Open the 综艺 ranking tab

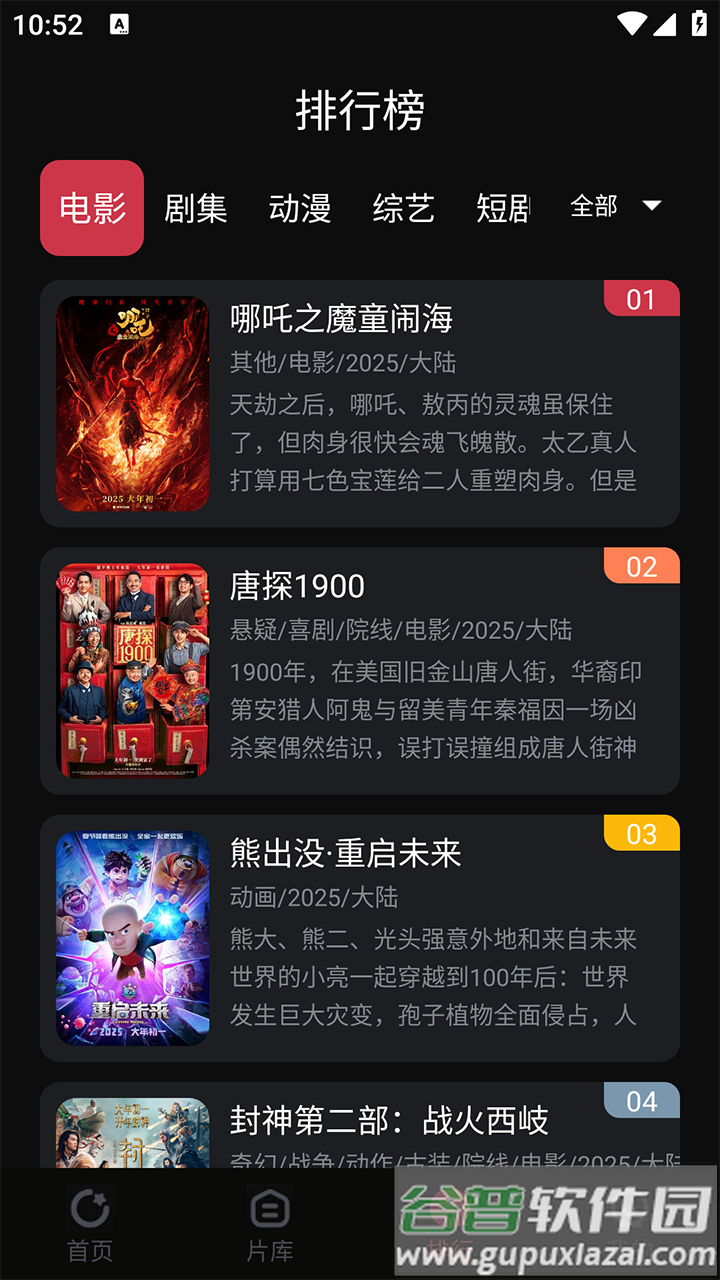coord(404,208)
